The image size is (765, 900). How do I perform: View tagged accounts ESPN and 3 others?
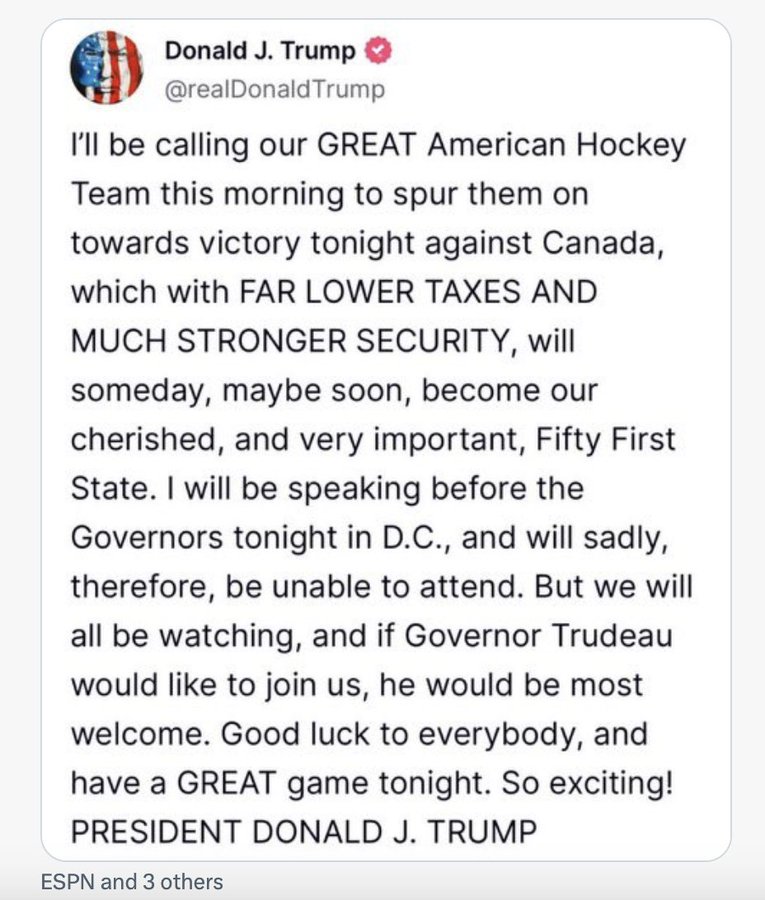132,882
